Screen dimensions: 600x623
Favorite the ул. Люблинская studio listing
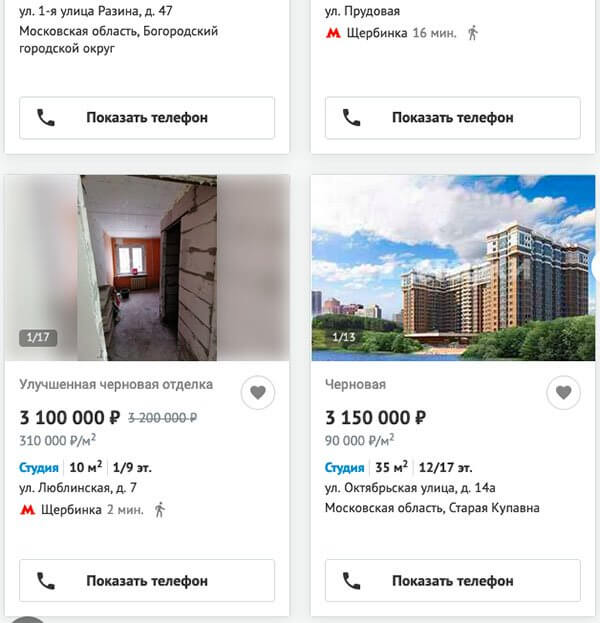click(x=258, y=393)
